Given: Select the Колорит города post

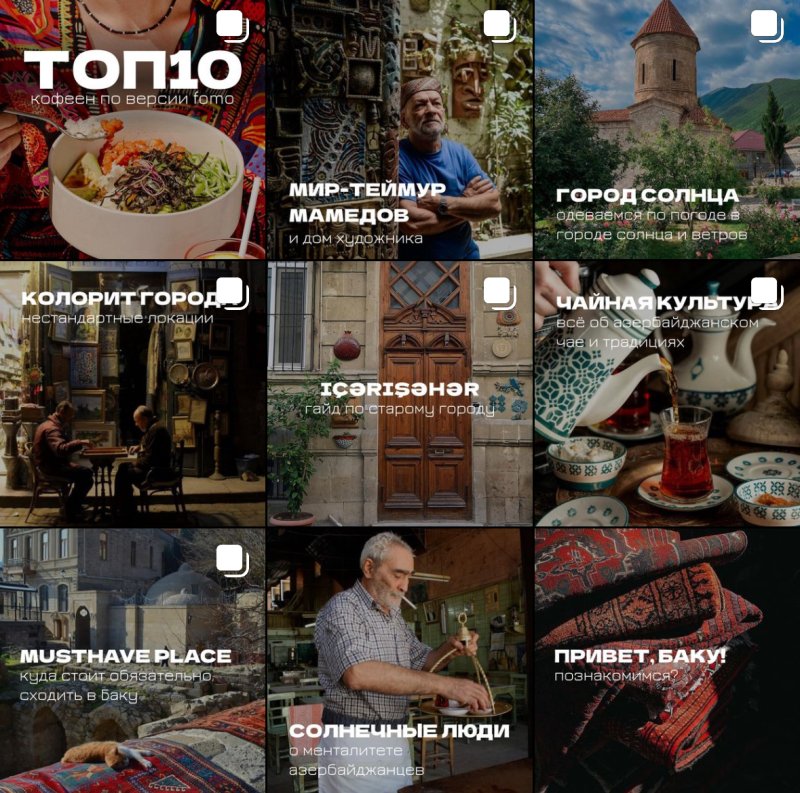Looking at the screenshot, I should click(132, 394).
